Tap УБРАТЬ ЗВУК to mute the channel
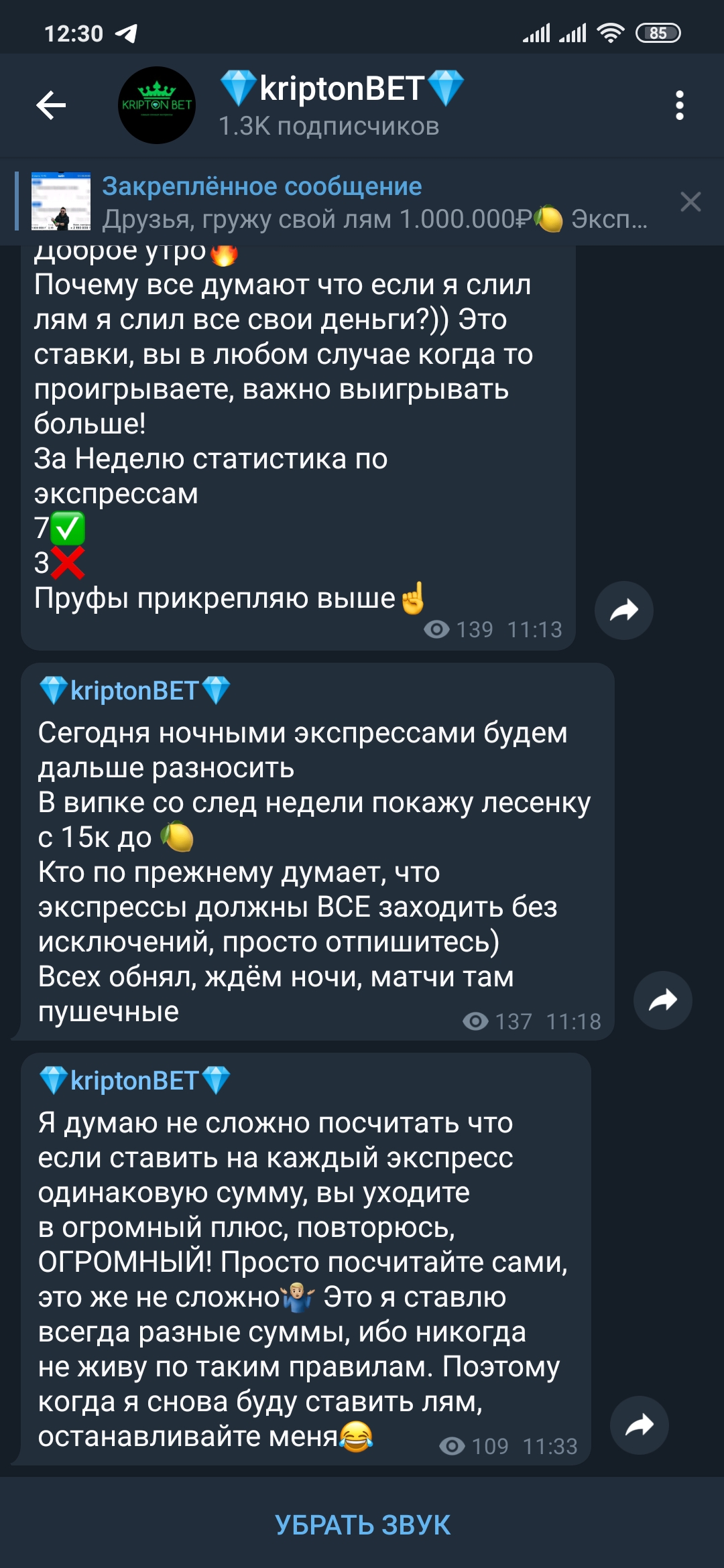Image resolution: width=724 pixels, height=1568 pixels. 363,1525
